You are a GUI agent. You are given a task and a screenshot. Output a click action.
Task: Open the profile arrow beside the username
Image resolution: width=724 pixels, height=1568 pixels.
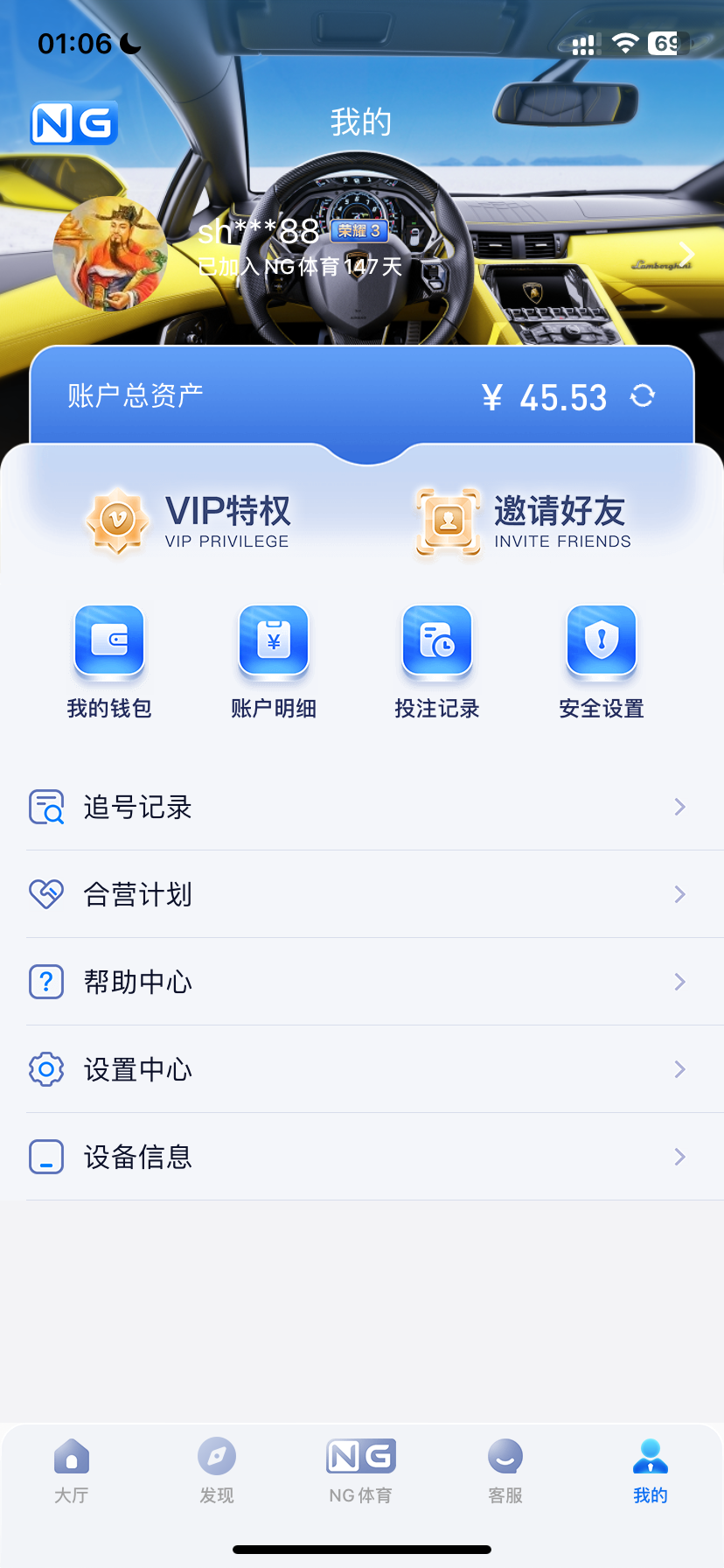point(687,255)
